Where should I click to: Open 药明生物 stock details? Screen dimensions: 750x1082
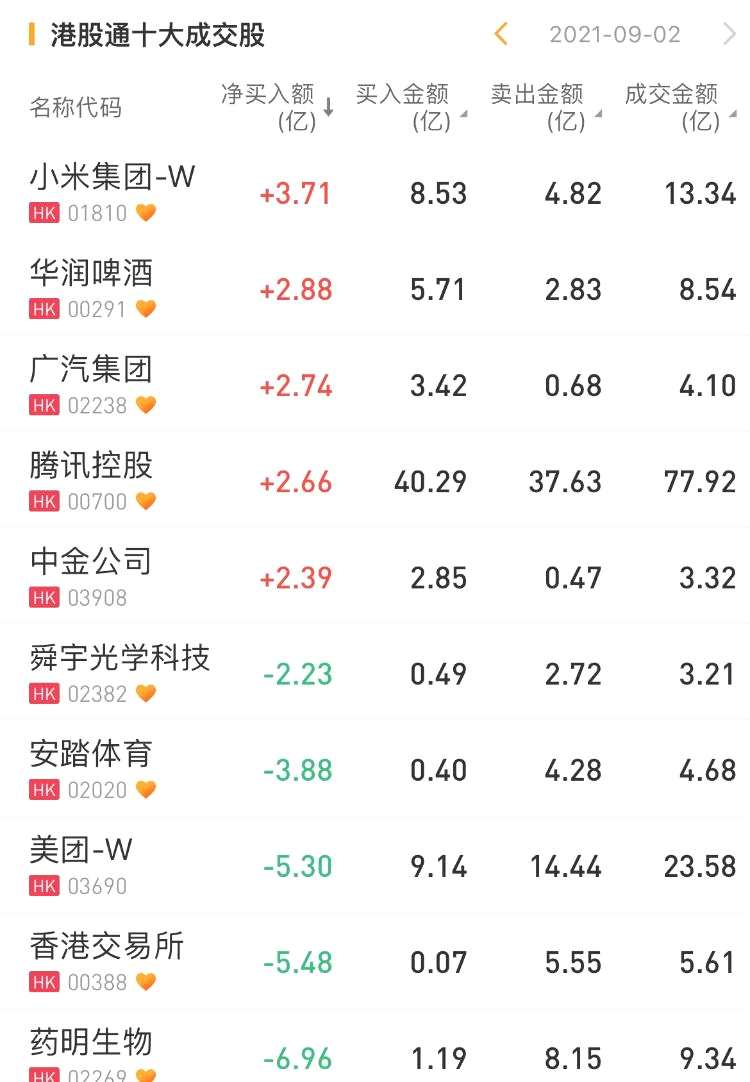click(x=92, y=1042)
